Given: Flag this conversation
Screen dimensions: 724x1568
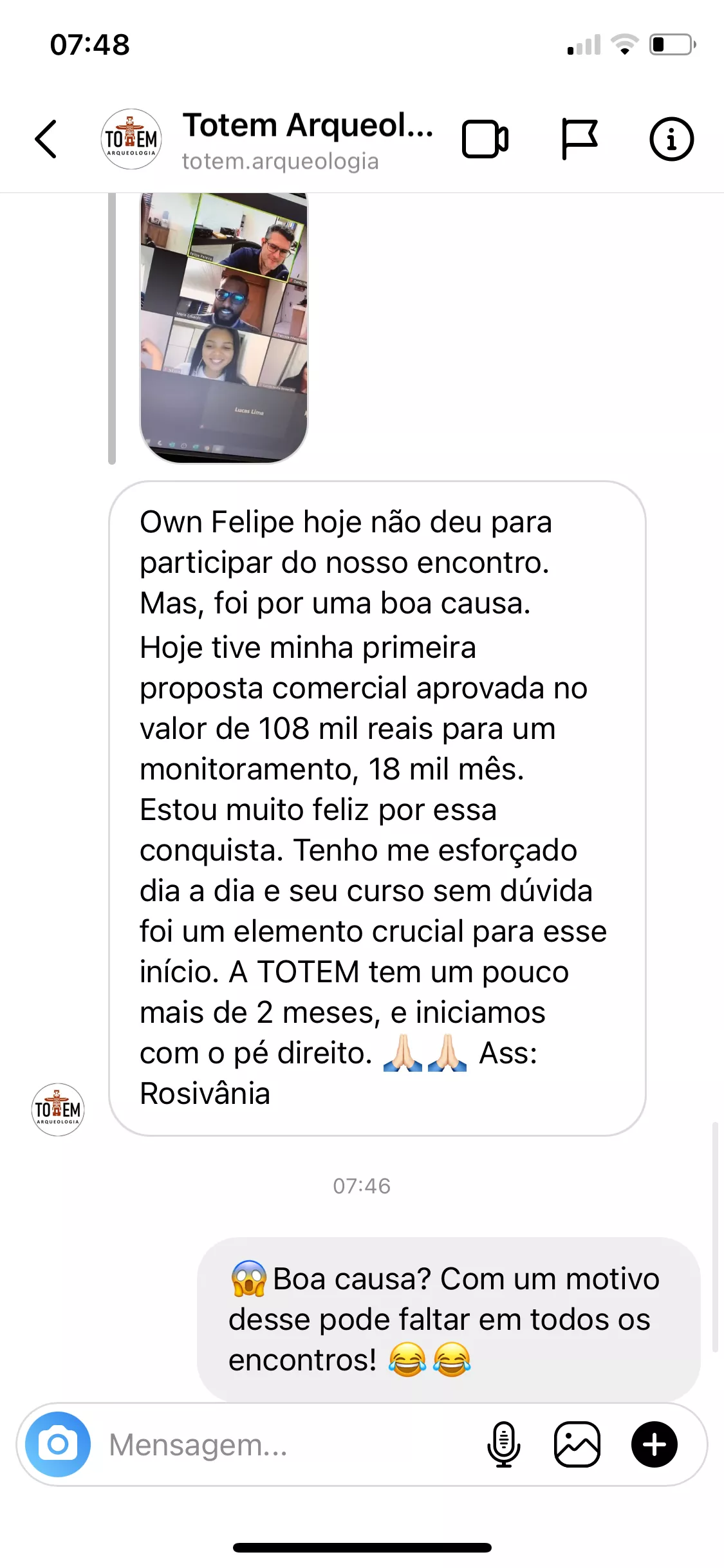Looking at the screenshot, I should [579, 139].
